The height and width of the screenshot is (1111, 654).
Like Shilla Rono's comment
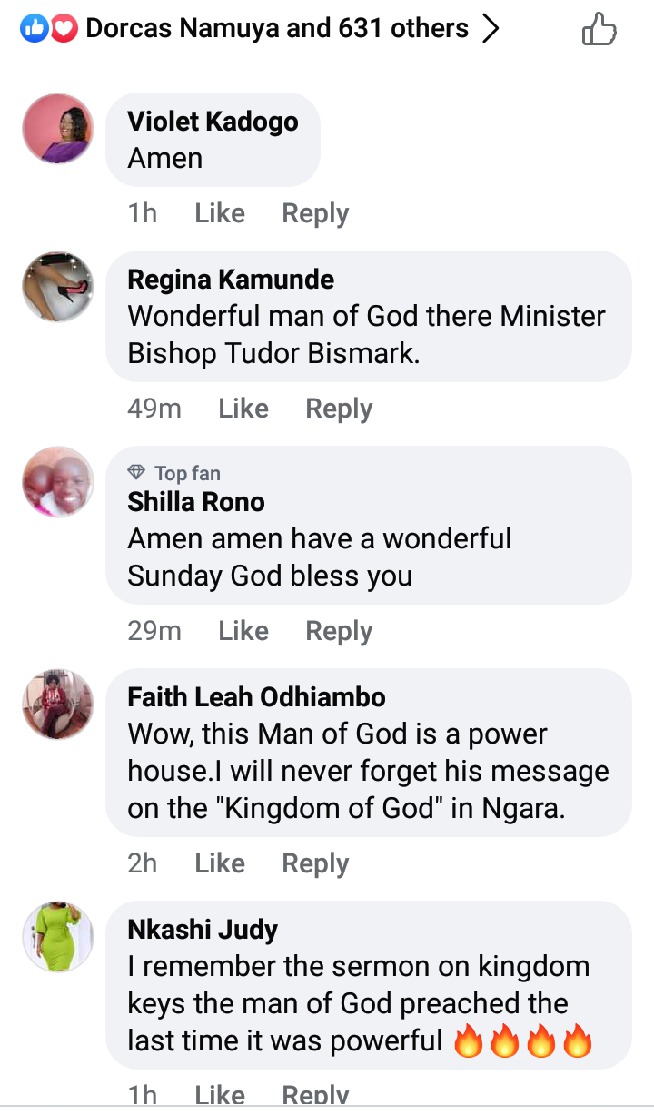click(x=243, y=630)
